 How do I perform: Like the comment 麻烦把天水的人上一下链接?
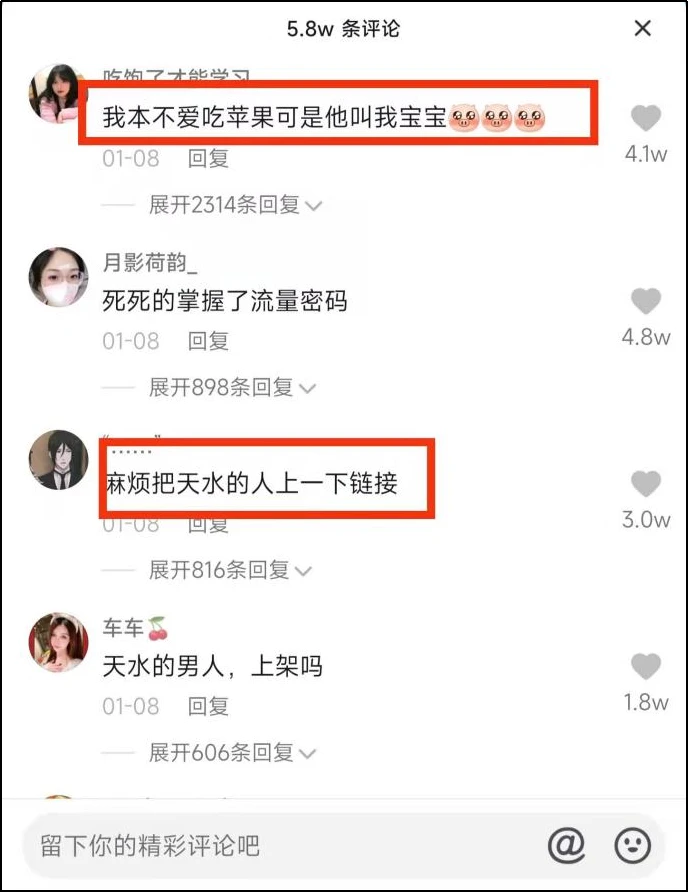[646, 484]
